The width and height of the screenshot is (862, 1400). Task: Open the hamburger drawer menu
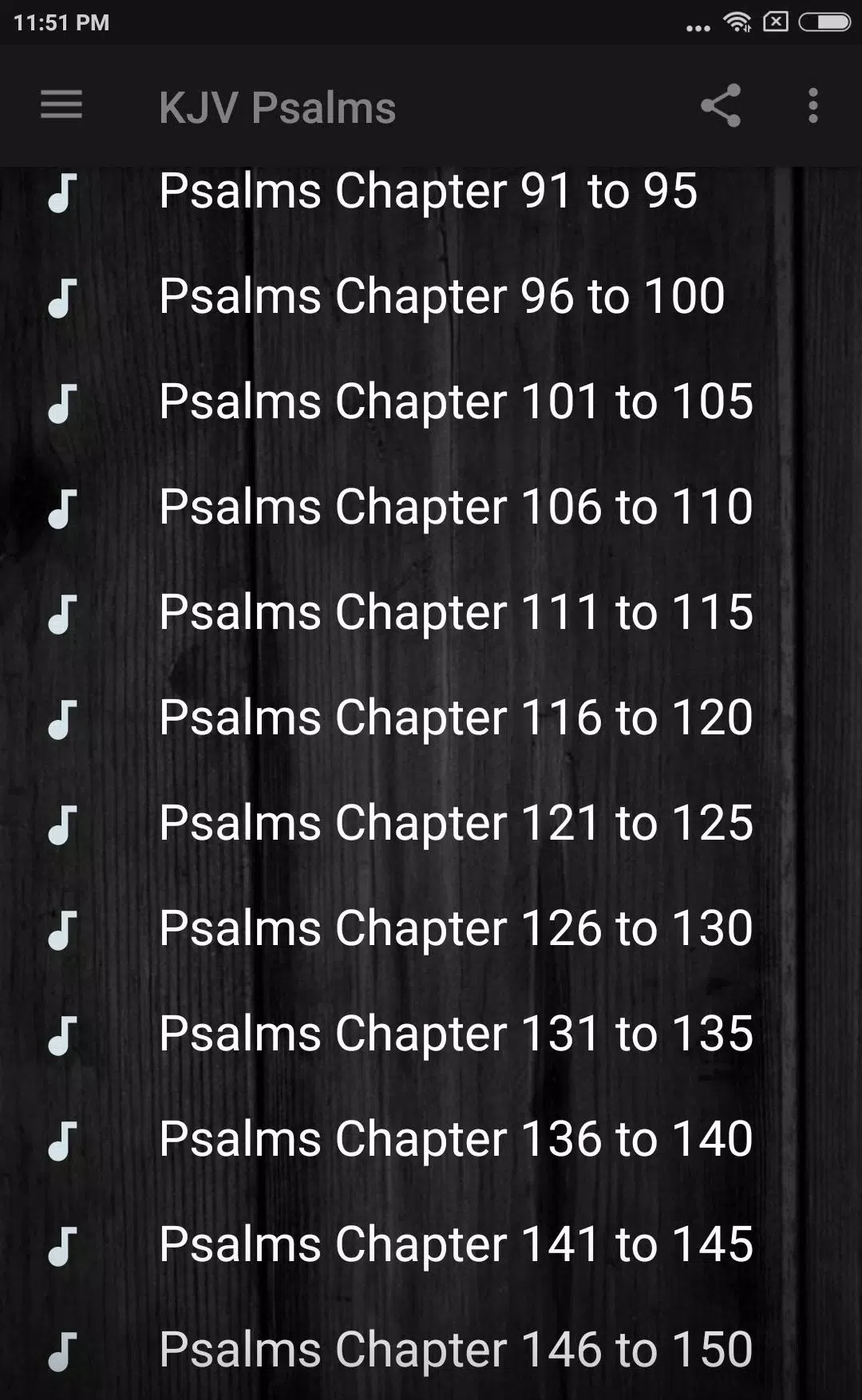click(x=61, y=105)
